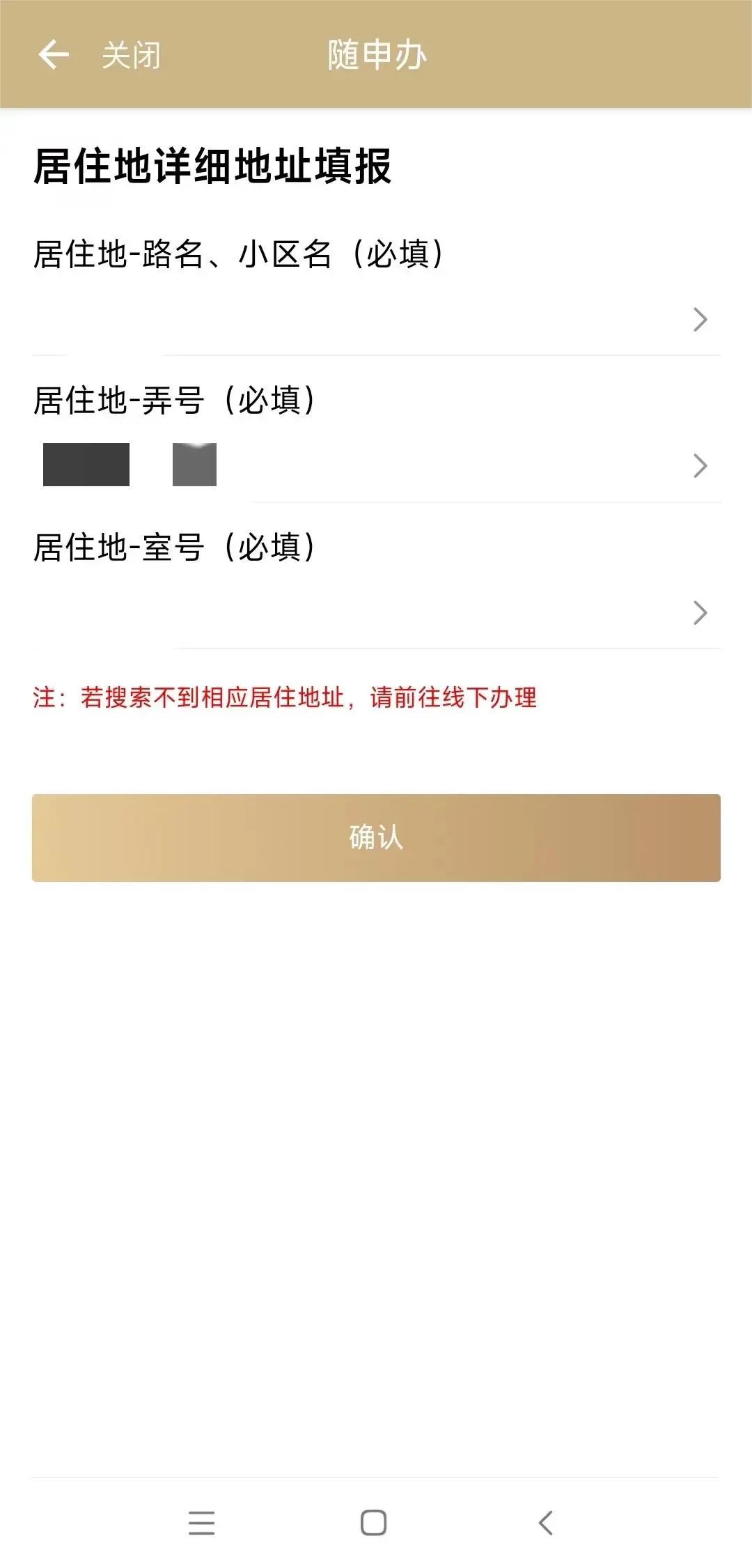
Task: Select 居住地-路名、小区名 field
Action: 376,320
